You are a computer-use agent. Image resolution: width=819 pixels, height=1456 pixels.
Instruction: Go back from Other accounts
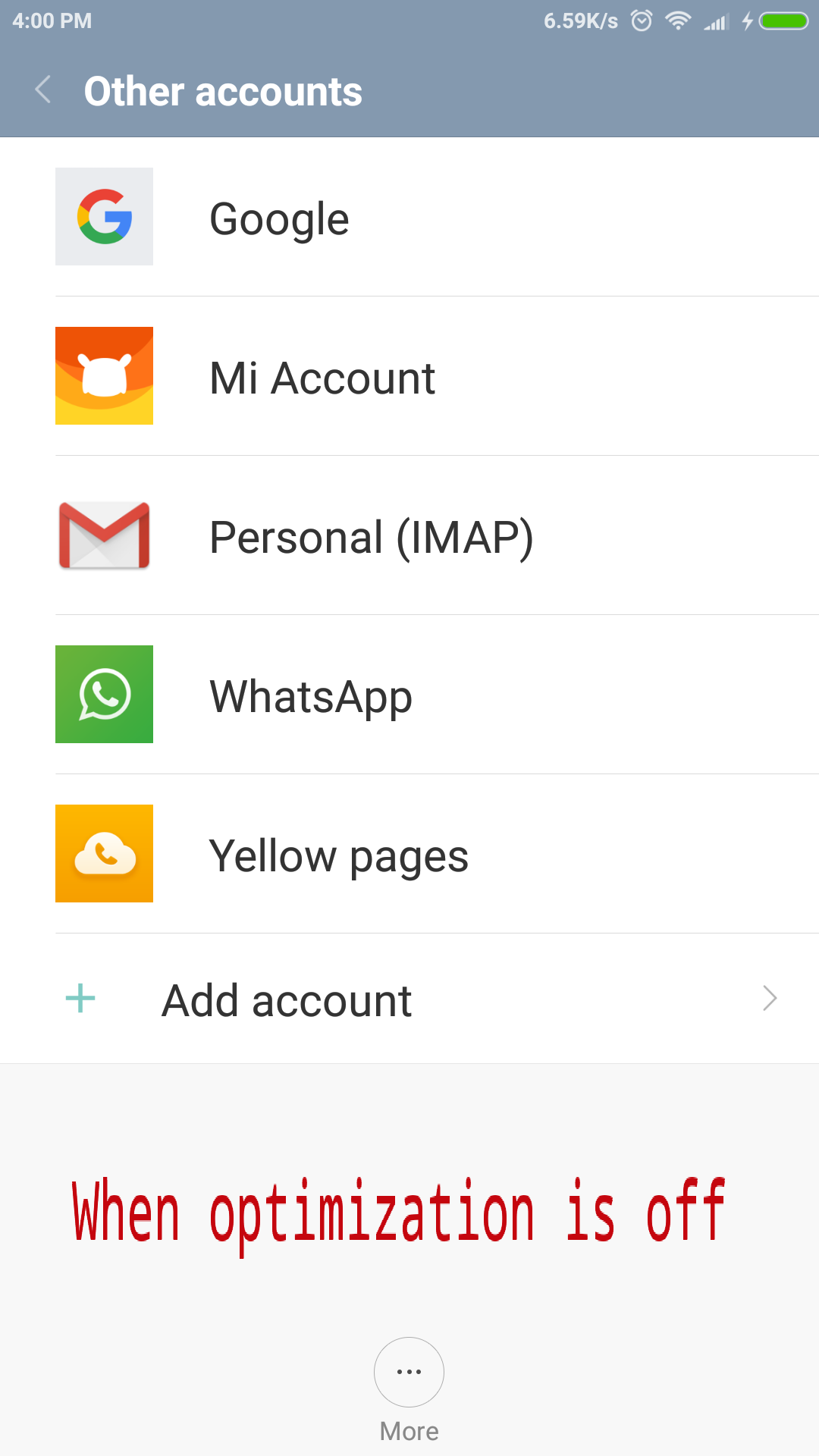click(43, 91)
